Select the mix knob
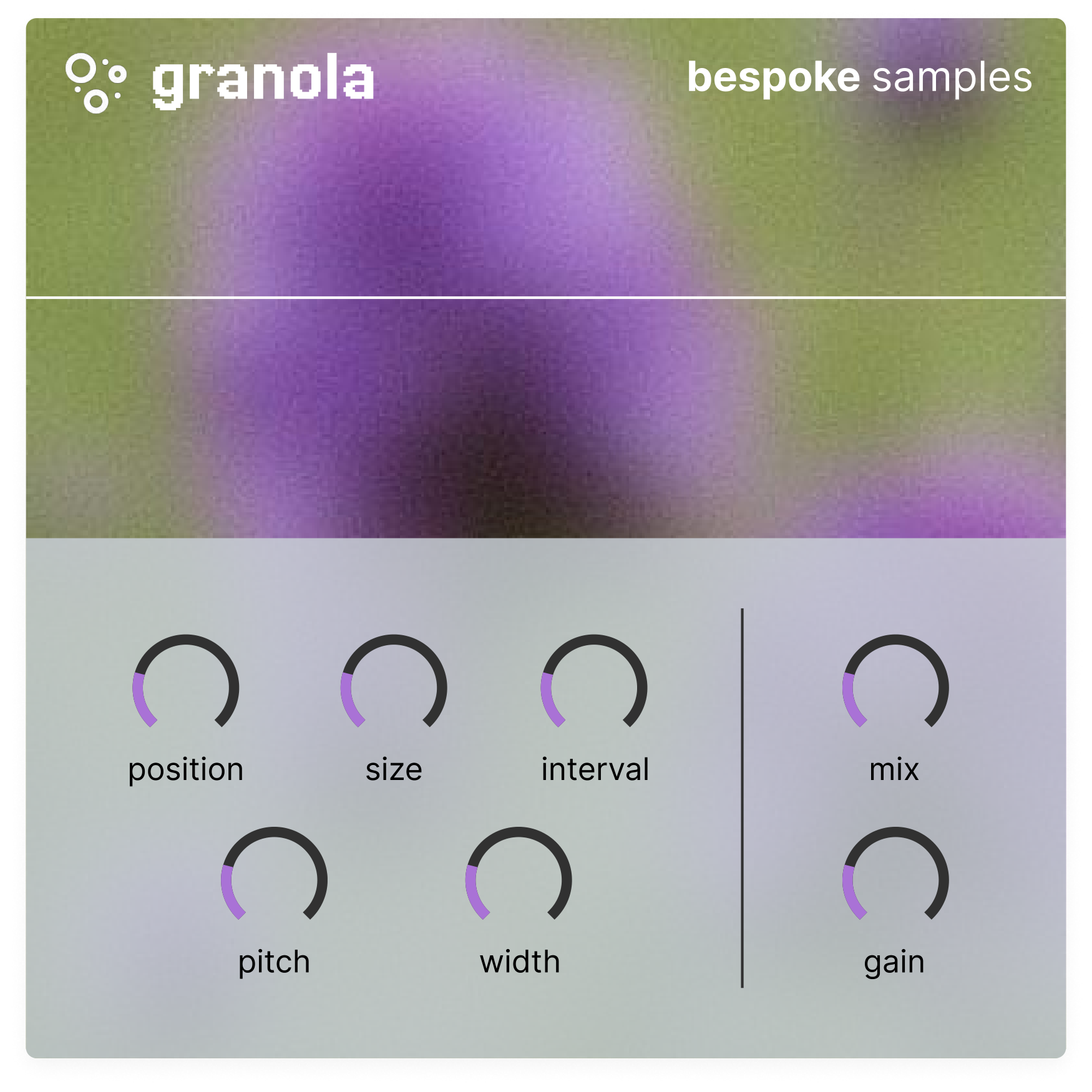The width and height of the screenshot is (1092, 1092). [x=895, y=686]
